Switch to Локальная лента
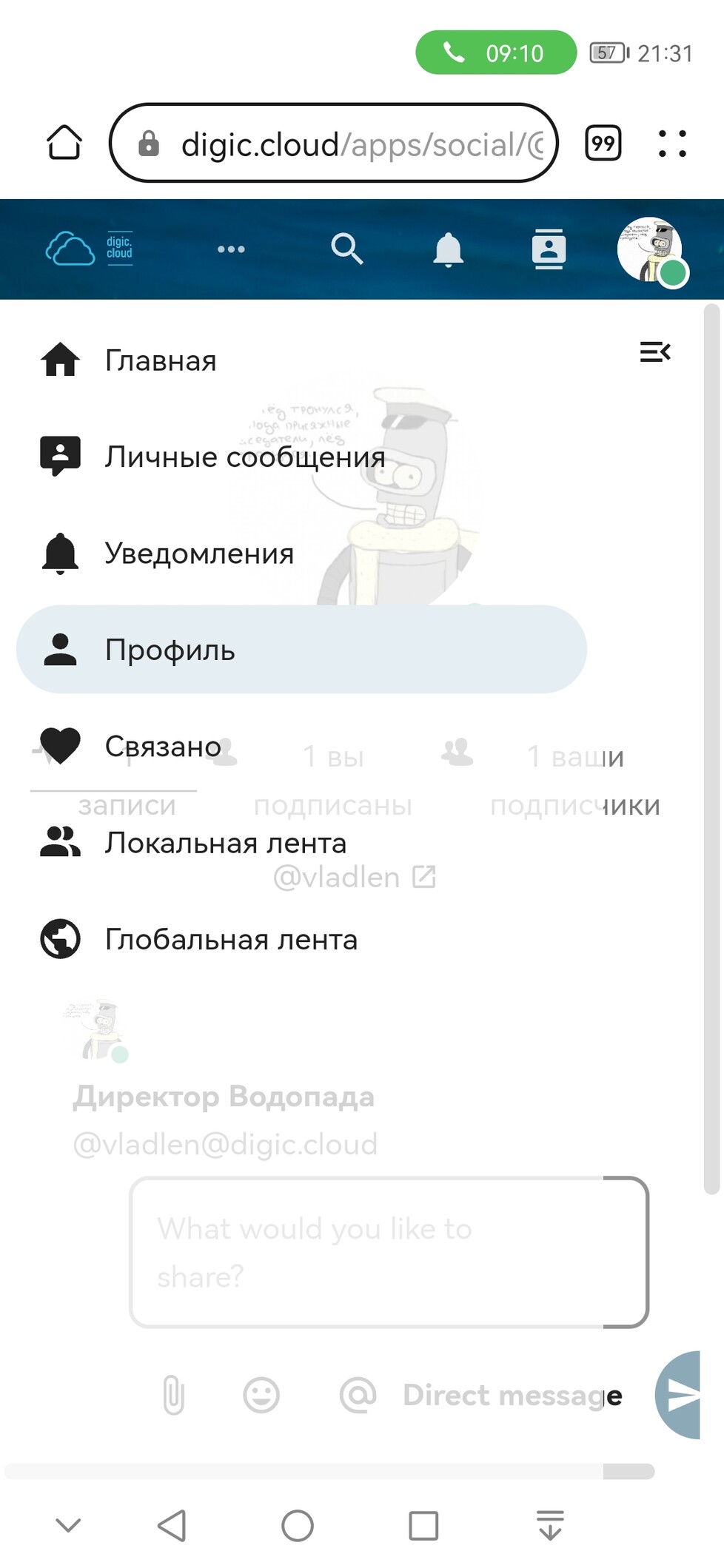 (x=301, y=843)
